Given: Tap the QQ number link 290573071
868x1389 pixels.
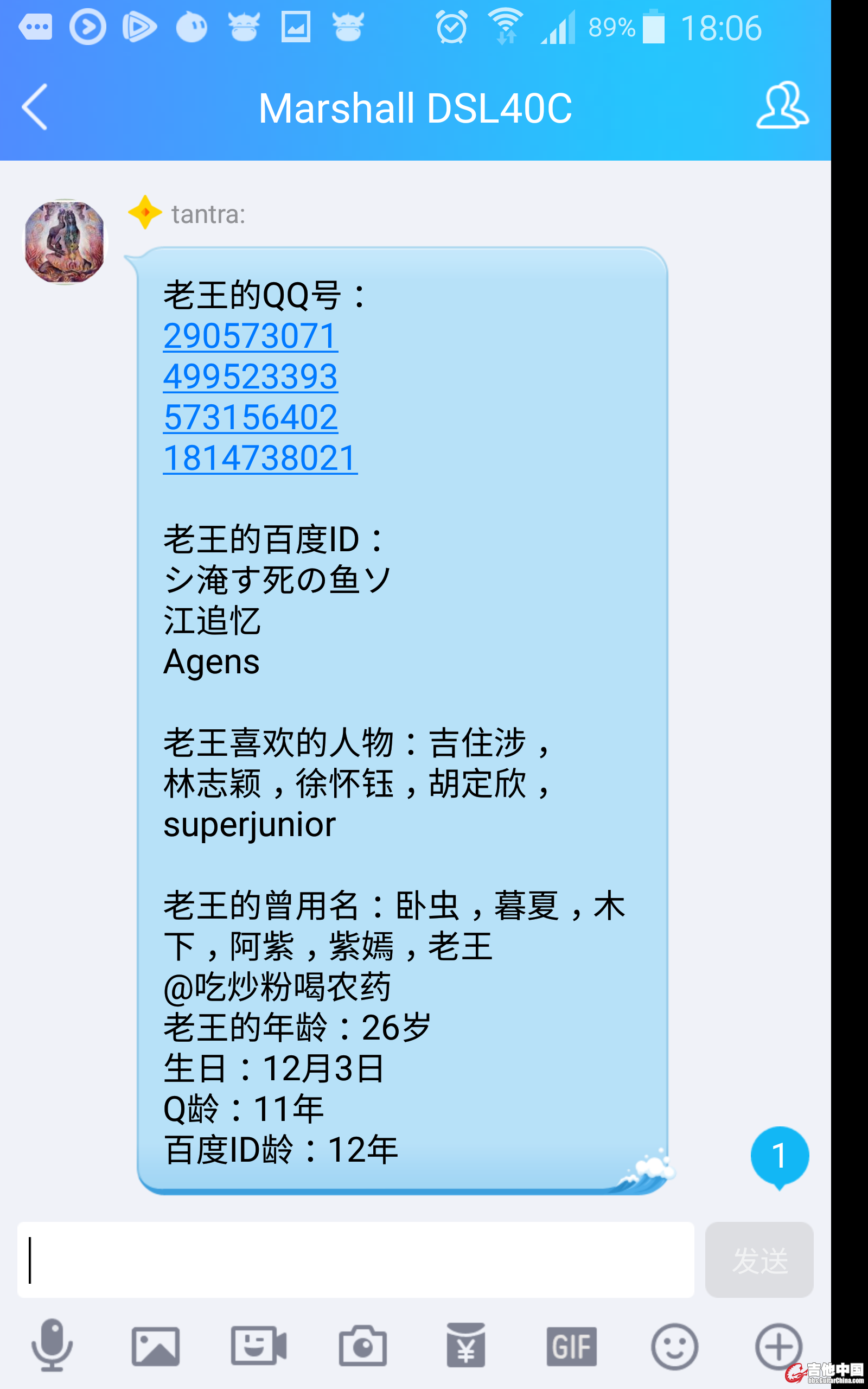Looking at the screenshot, I should [250, 336].
